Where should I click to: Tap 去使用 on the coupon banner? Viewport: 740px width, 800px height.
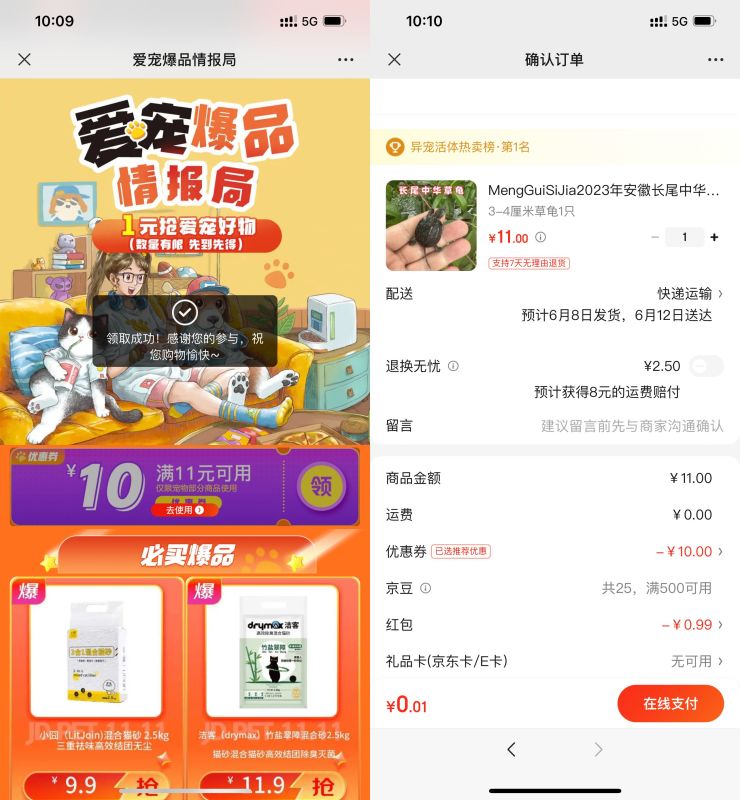pos(185,509)
